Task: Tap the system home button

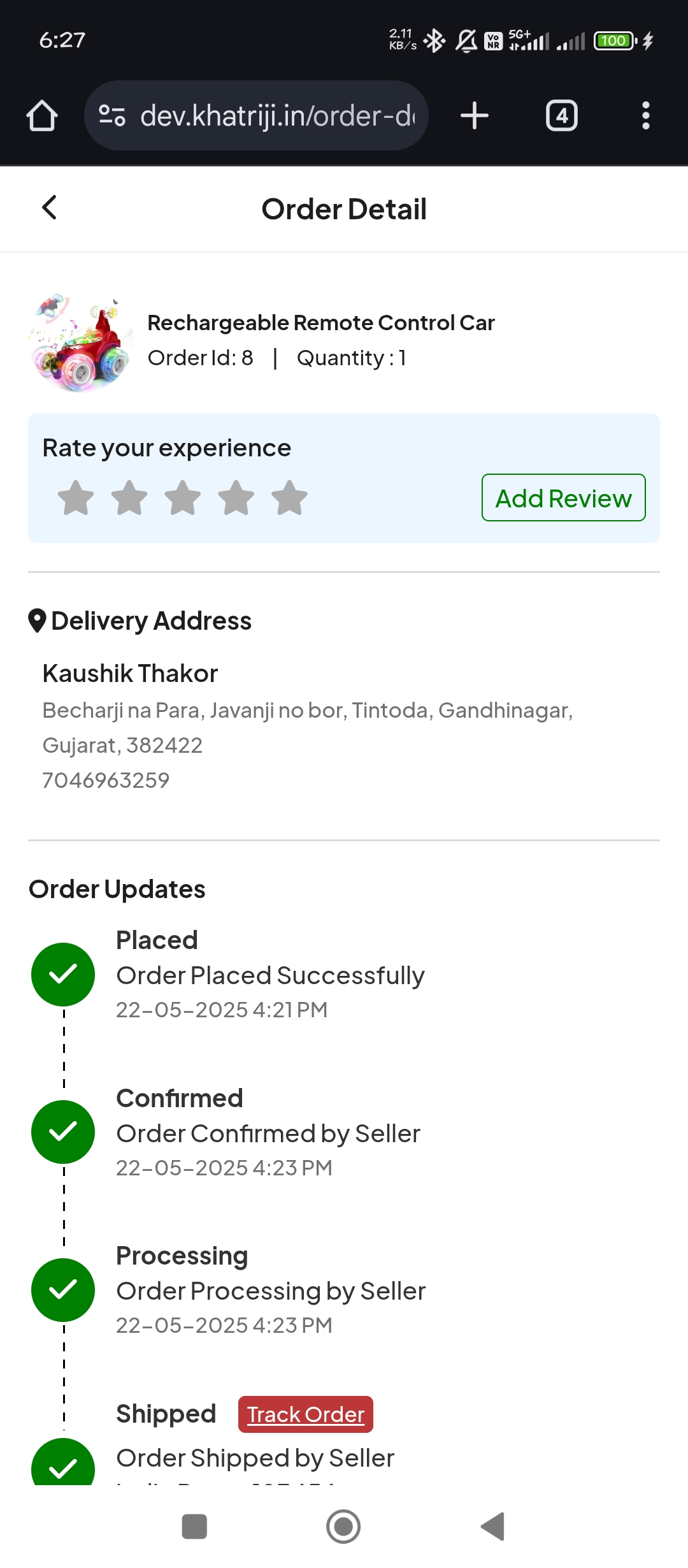Action: click(x=343, y=1527)
